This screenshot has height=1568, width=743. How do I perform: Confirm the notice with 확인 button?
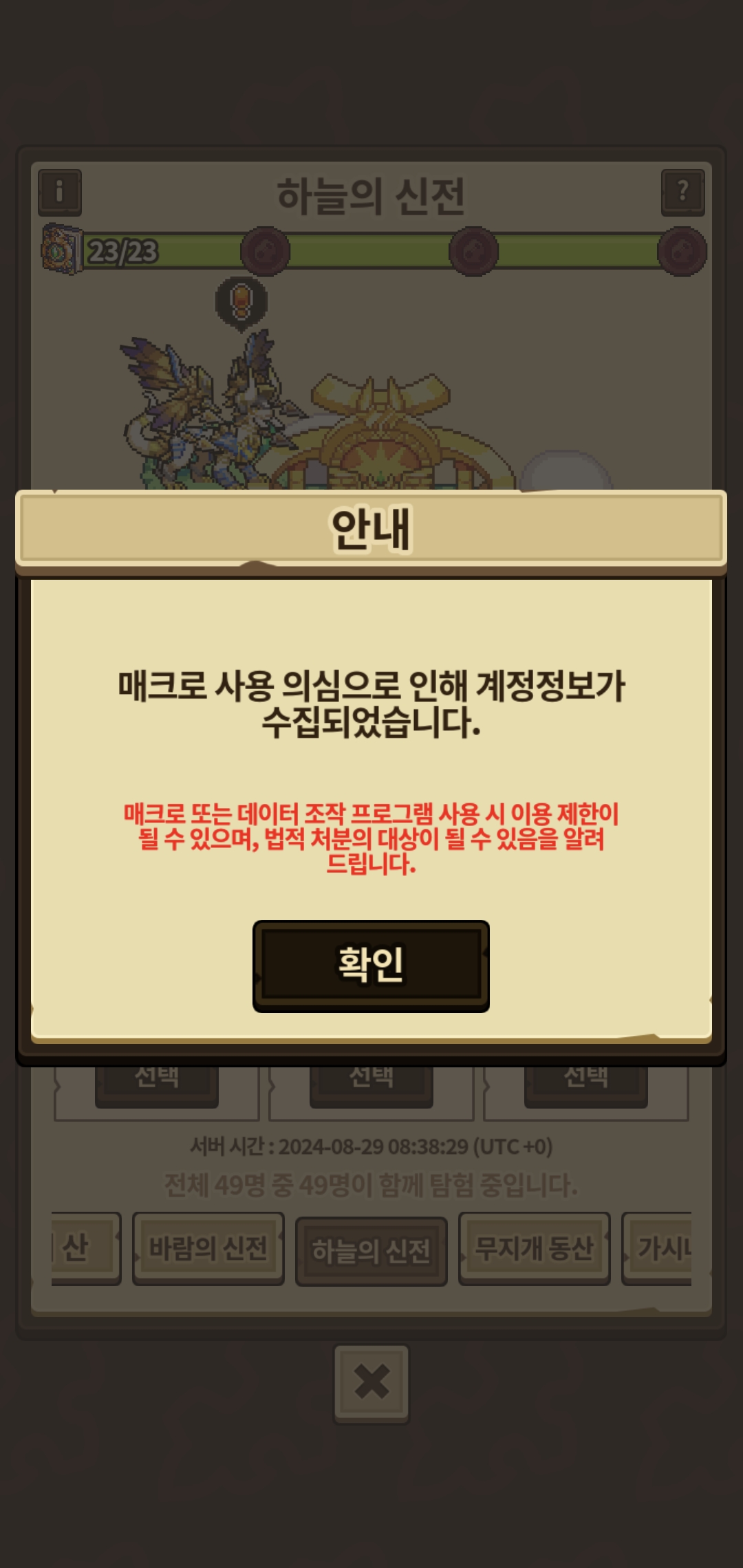371,966
